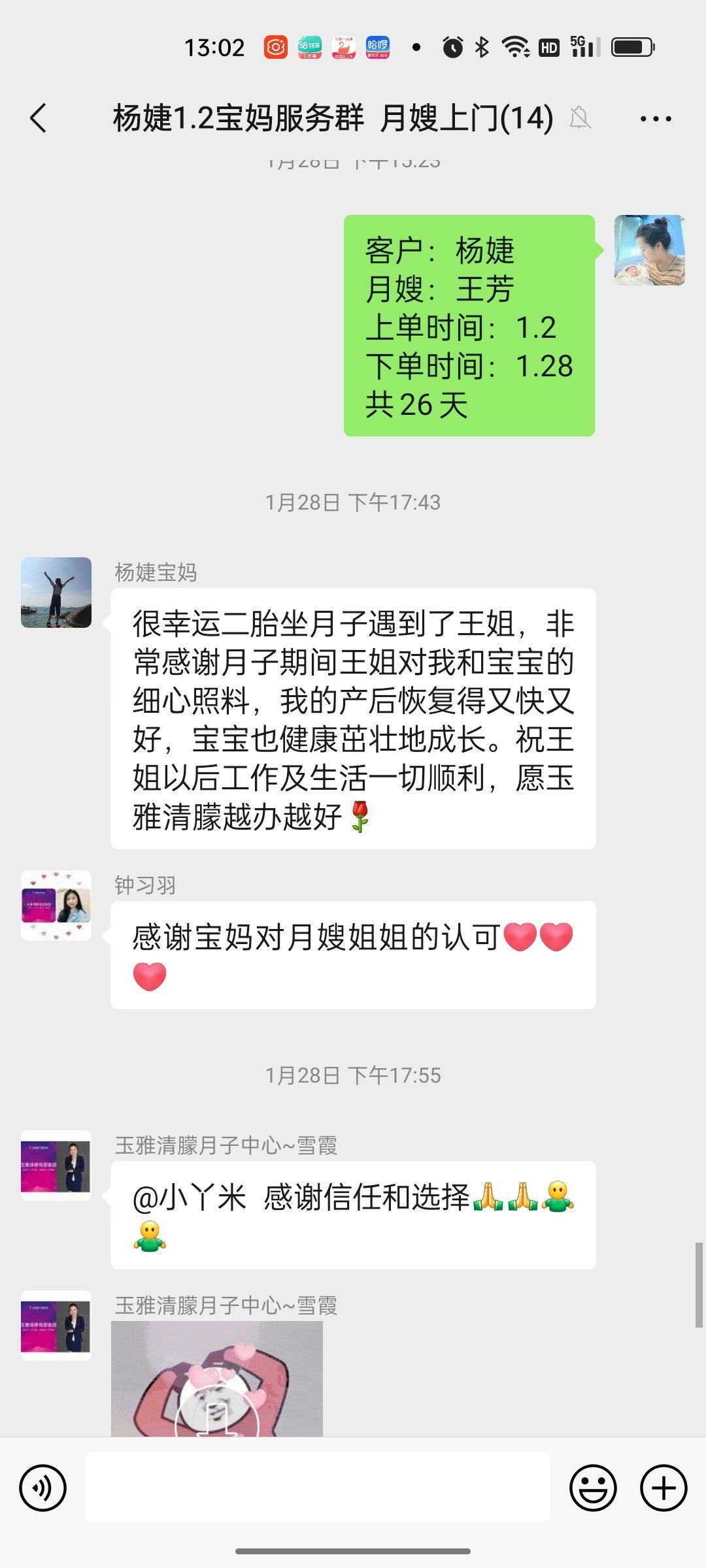Open the emoji sticker panel
This screenshot has width=706, height=1568.
(x=593, y=1488)
